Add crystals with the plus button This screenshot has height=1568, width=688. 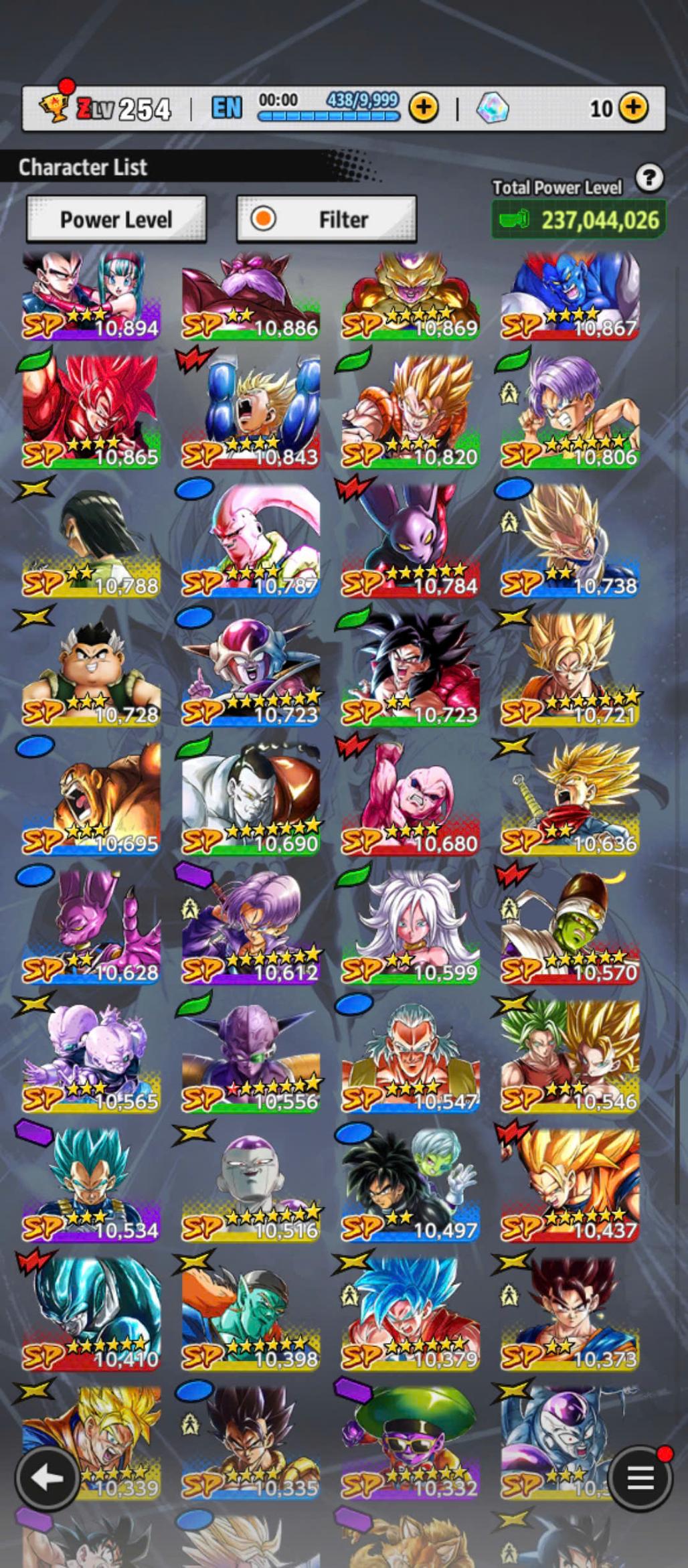click(633, 107)
